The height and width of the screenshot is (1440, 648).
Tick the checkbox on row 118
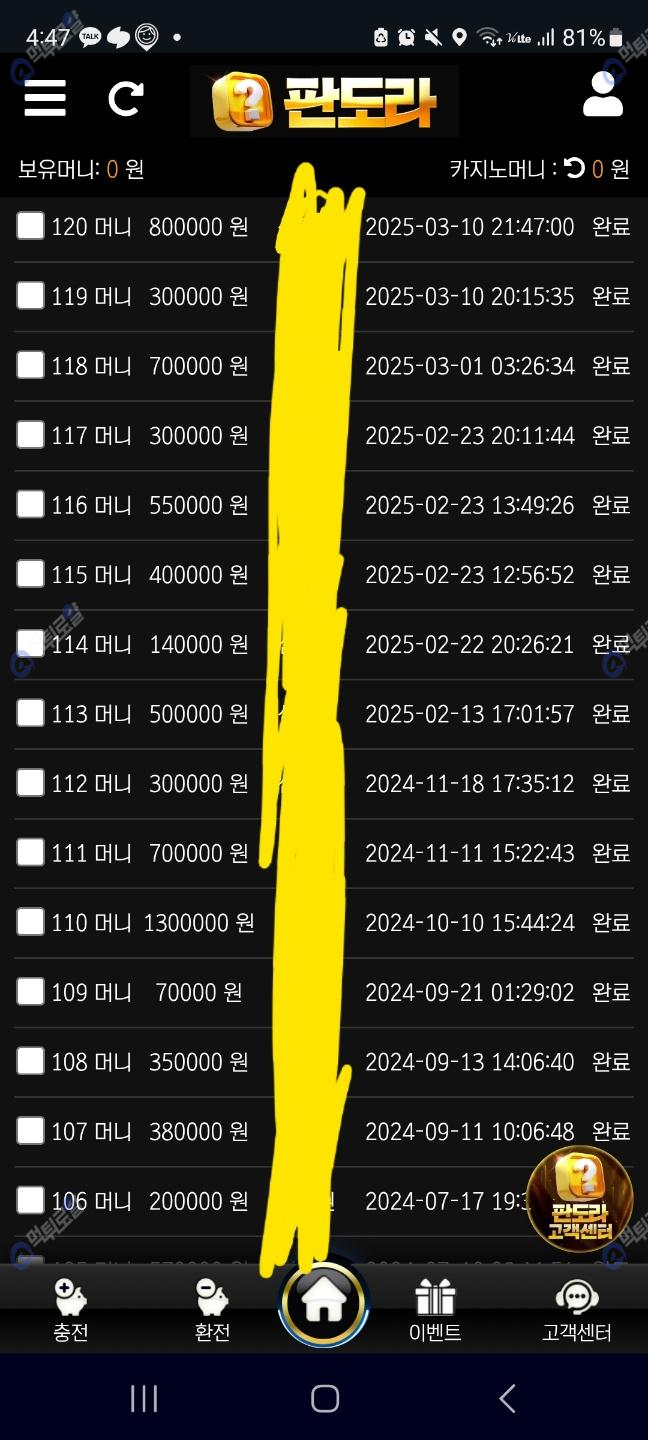[x=31, y=365]
